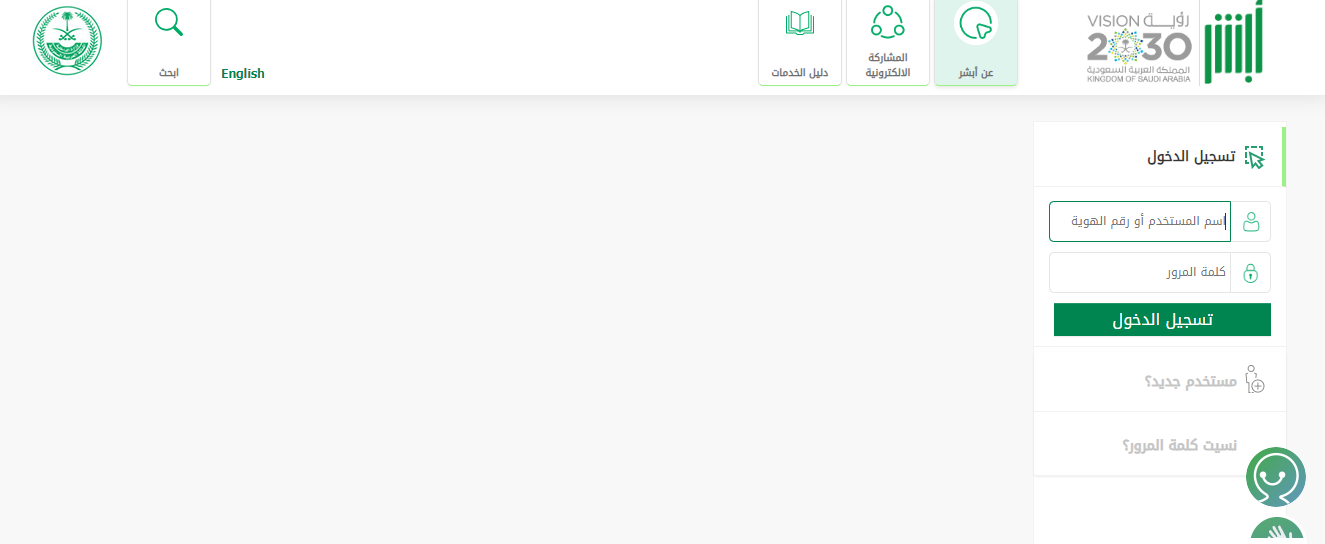
Task: Open the search (ابحث) button
Action: click(x=169, y=43)
